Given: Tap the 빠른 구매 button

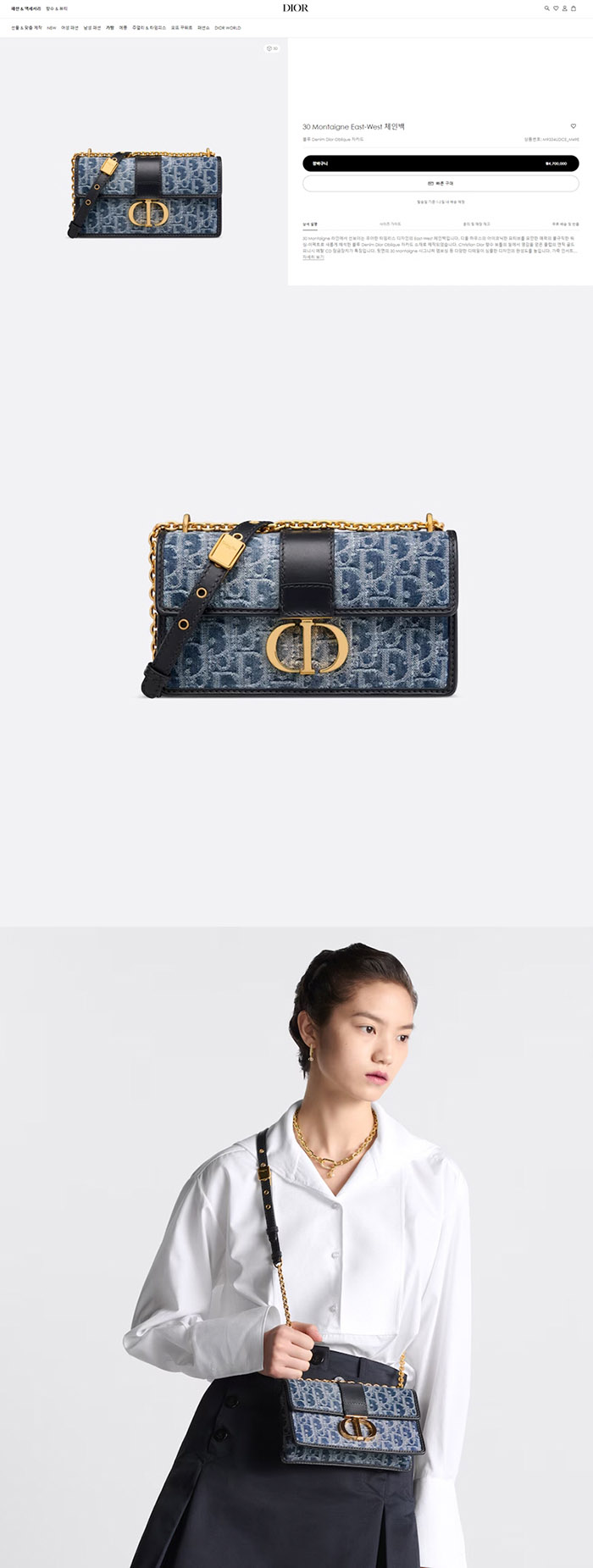Looking at the screenshot, I should 441,183.
